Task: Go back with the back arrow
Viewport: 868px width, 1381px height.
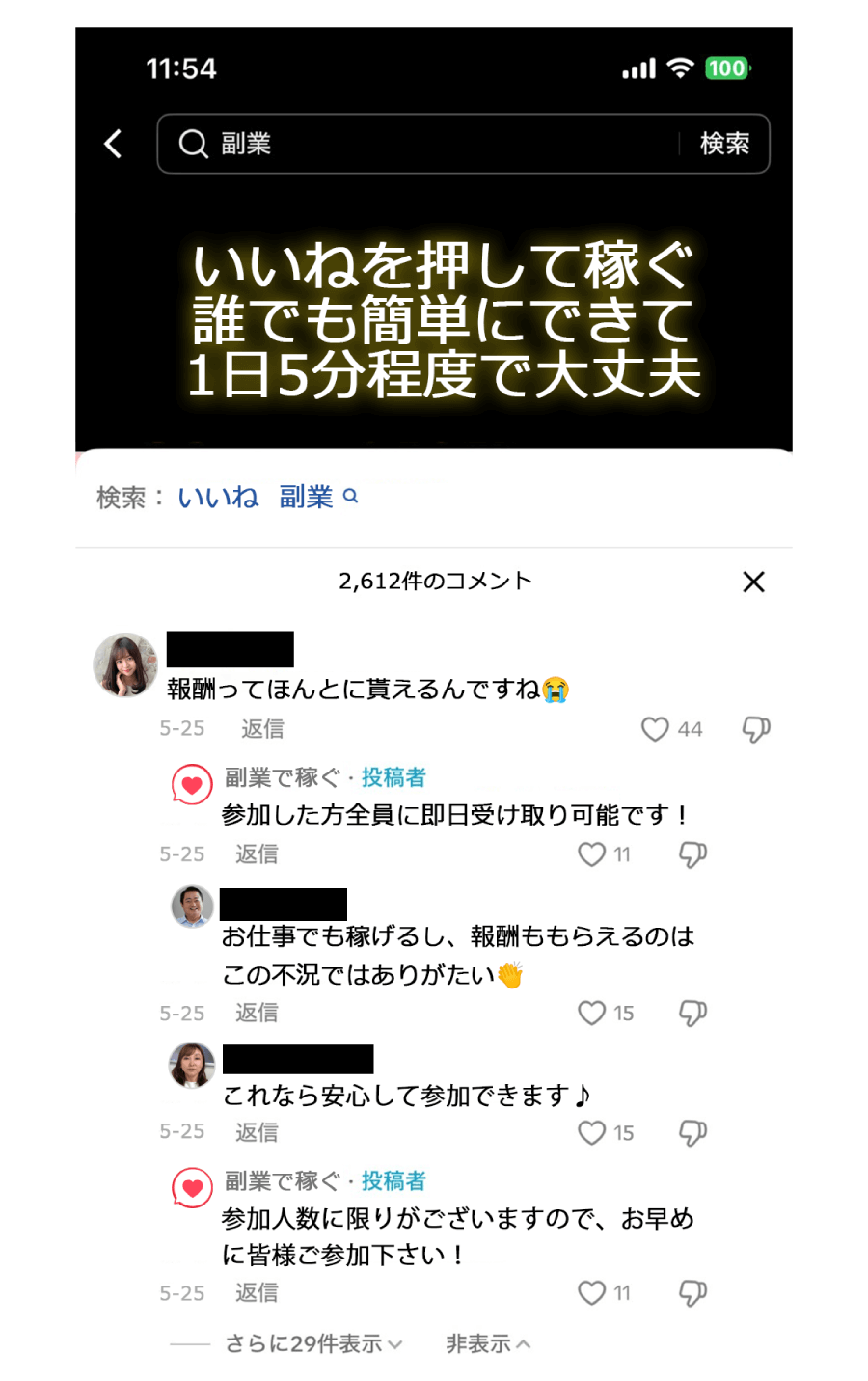Action: 114,144
